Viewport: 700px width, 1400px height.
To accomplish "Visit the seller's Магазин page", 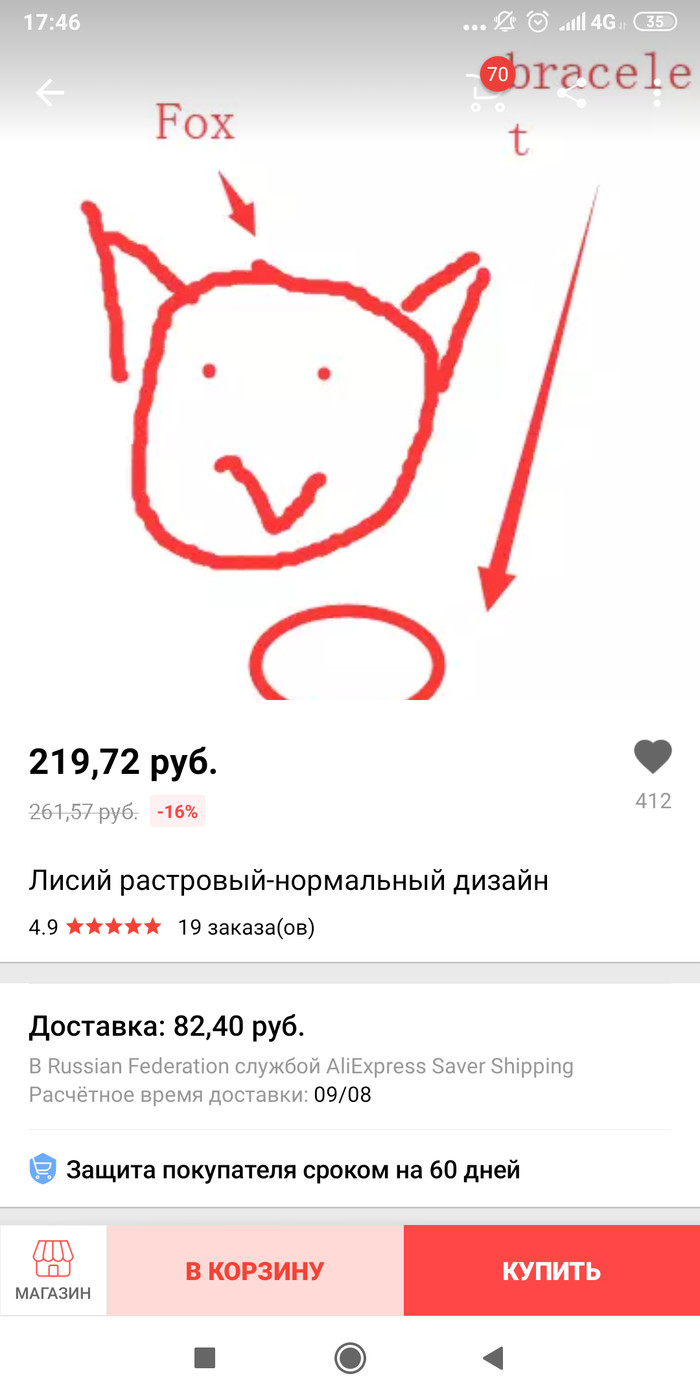I will [53, 1270].
